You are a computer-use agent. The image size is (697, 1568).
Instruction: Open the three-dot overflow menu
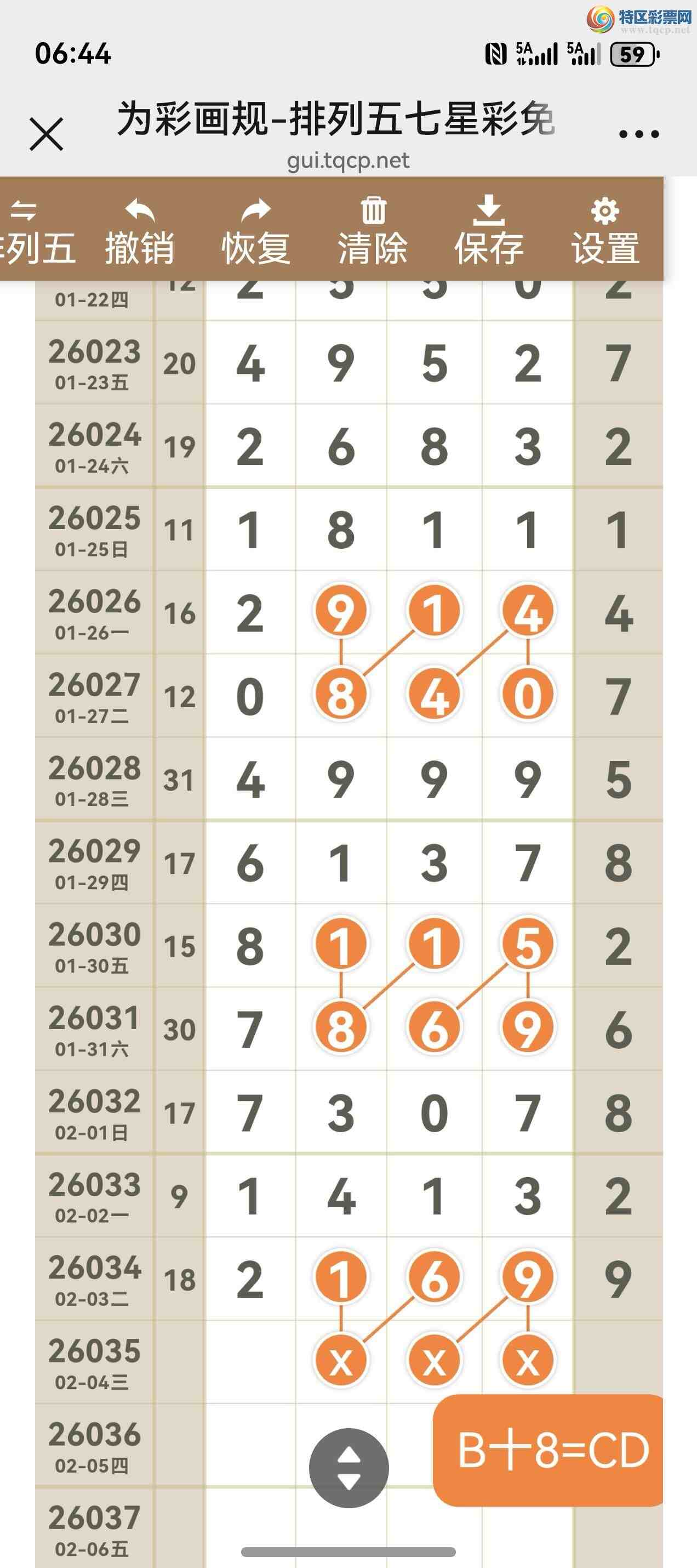coord(638,134)
